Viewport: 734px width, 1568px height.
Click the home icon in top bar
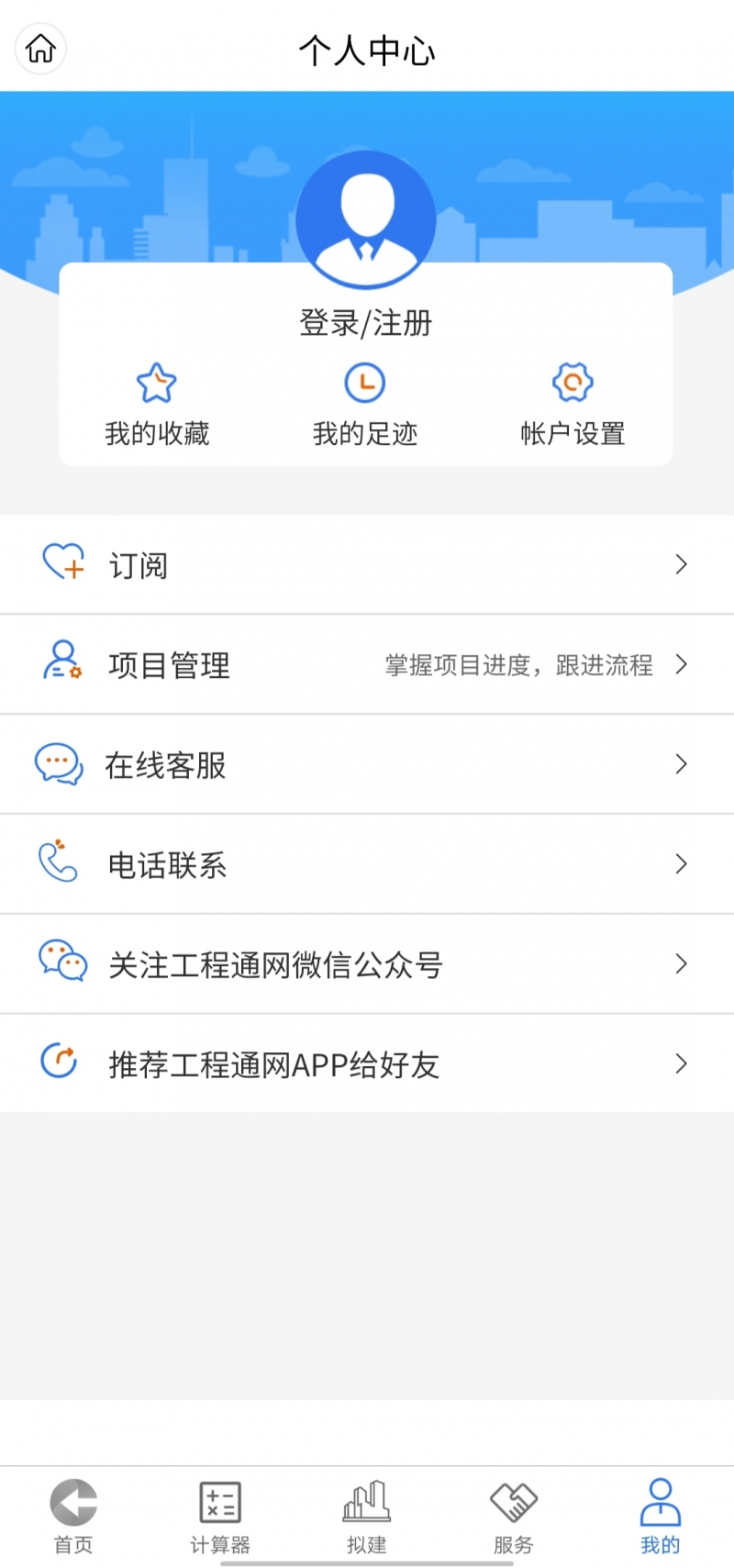pos(40,50)
